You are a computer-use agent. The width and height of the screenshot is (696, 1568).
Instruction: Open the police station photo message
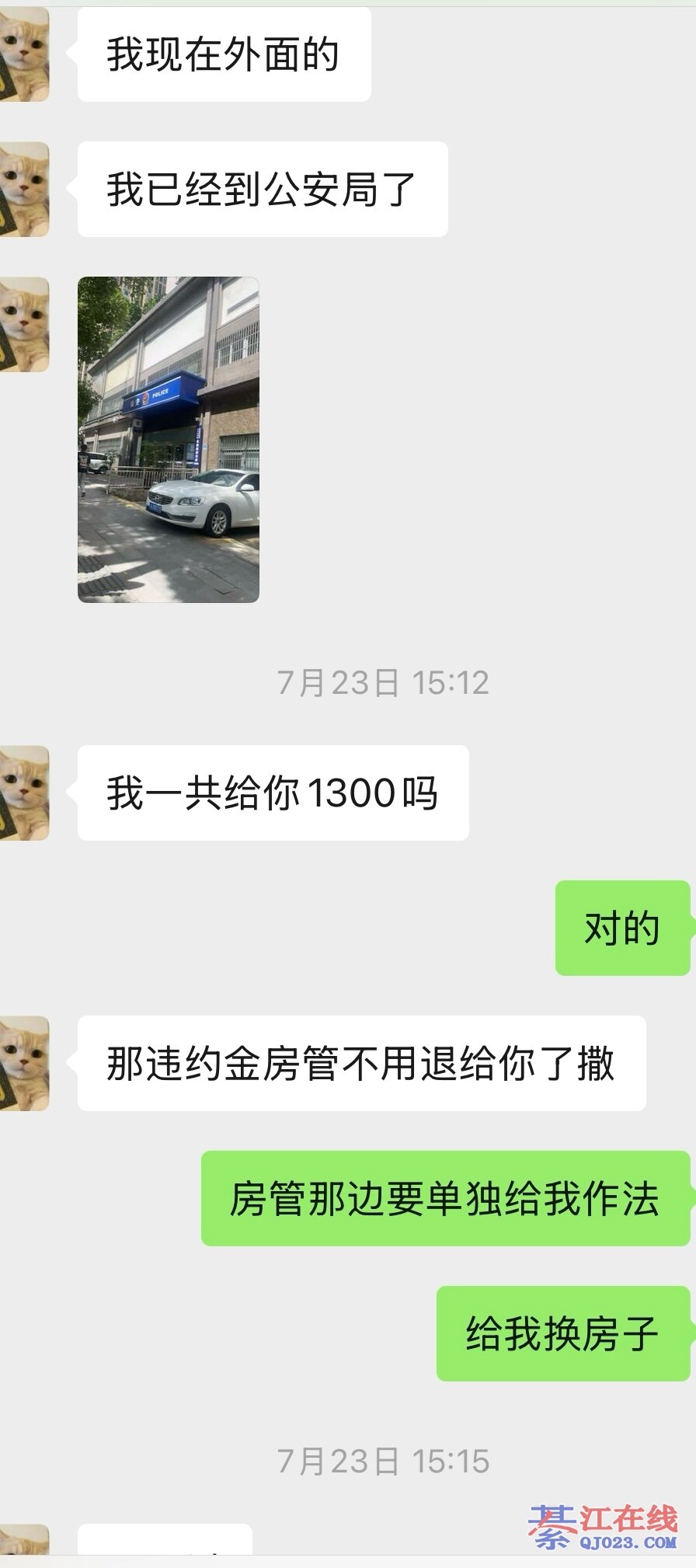pyautogui.click(x=168, y=439)
